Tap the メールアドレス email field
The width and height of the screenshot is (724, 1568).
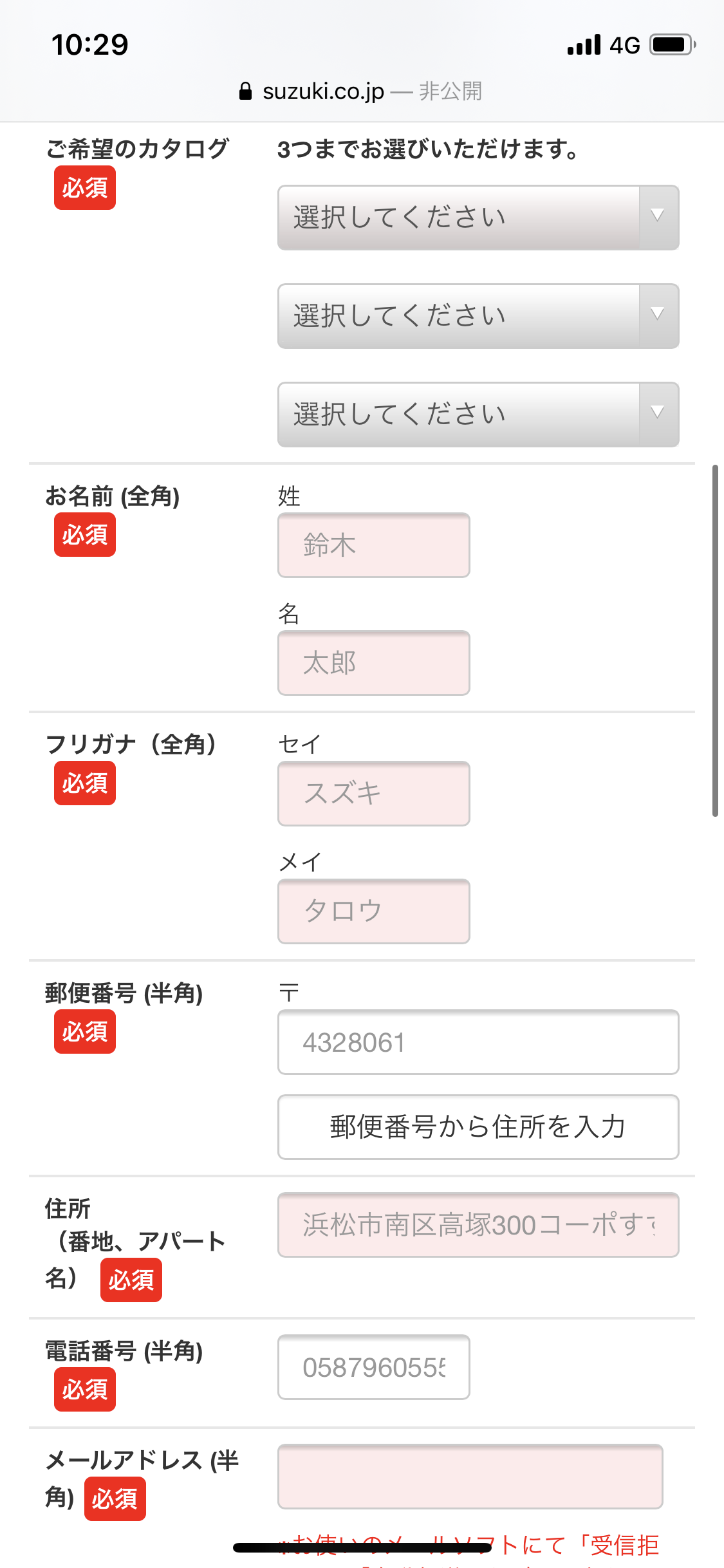coord(470,1477)
